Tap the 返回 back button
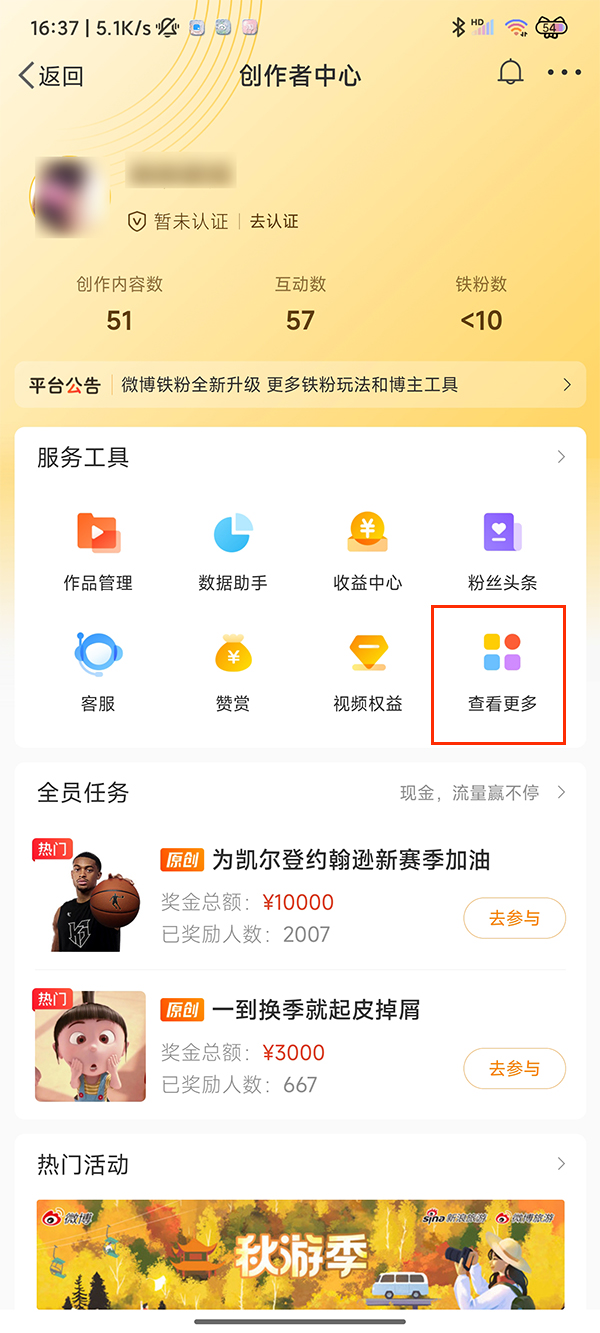This screenshot has height=1333, width=600. click(50, 75)
